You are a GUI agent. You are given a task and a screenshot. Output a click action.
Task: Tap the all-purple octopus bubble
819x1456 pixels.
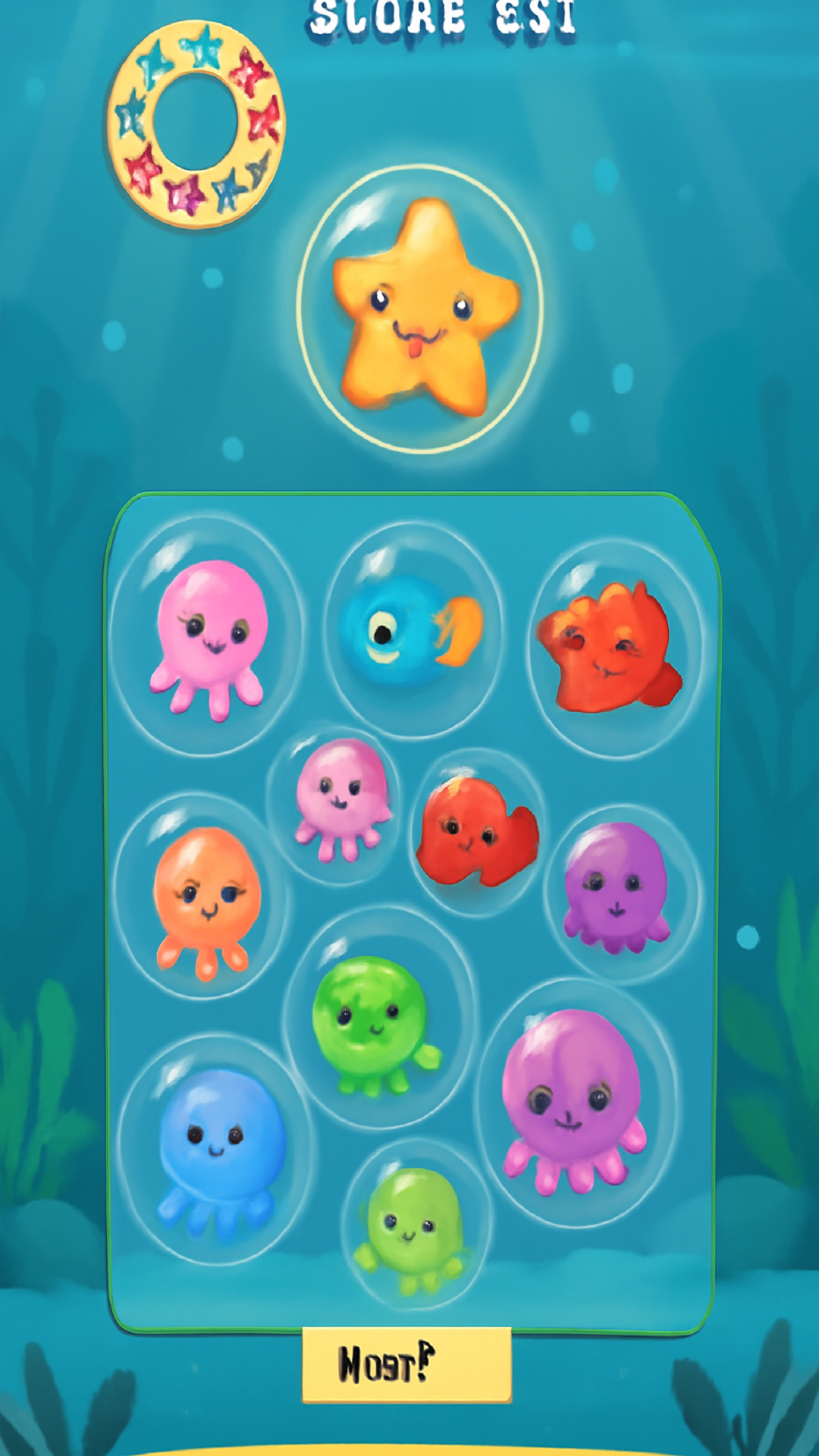[617, 889]
